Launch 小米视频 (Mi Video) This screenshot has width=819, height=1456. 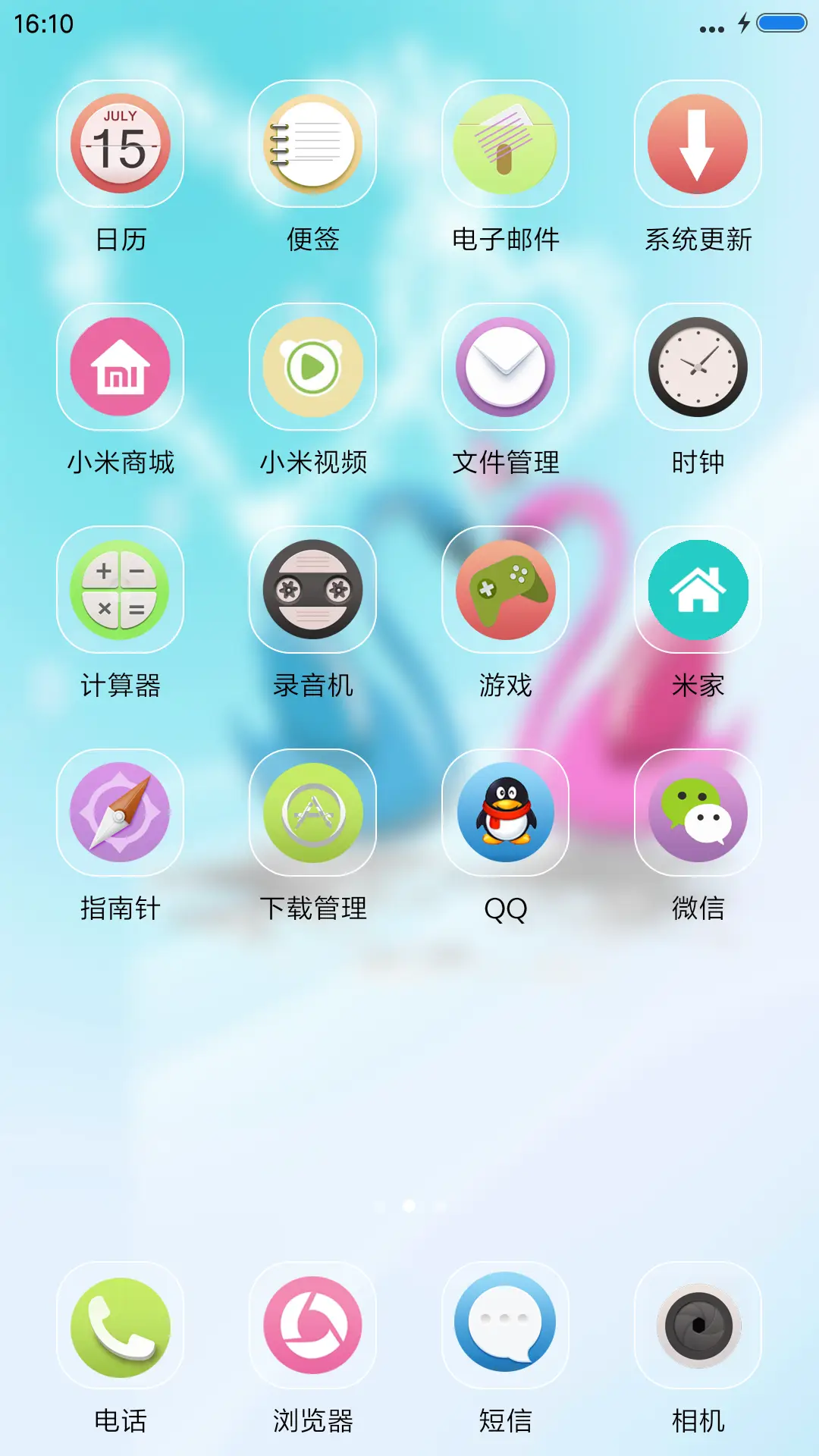[x=313, y=368]
